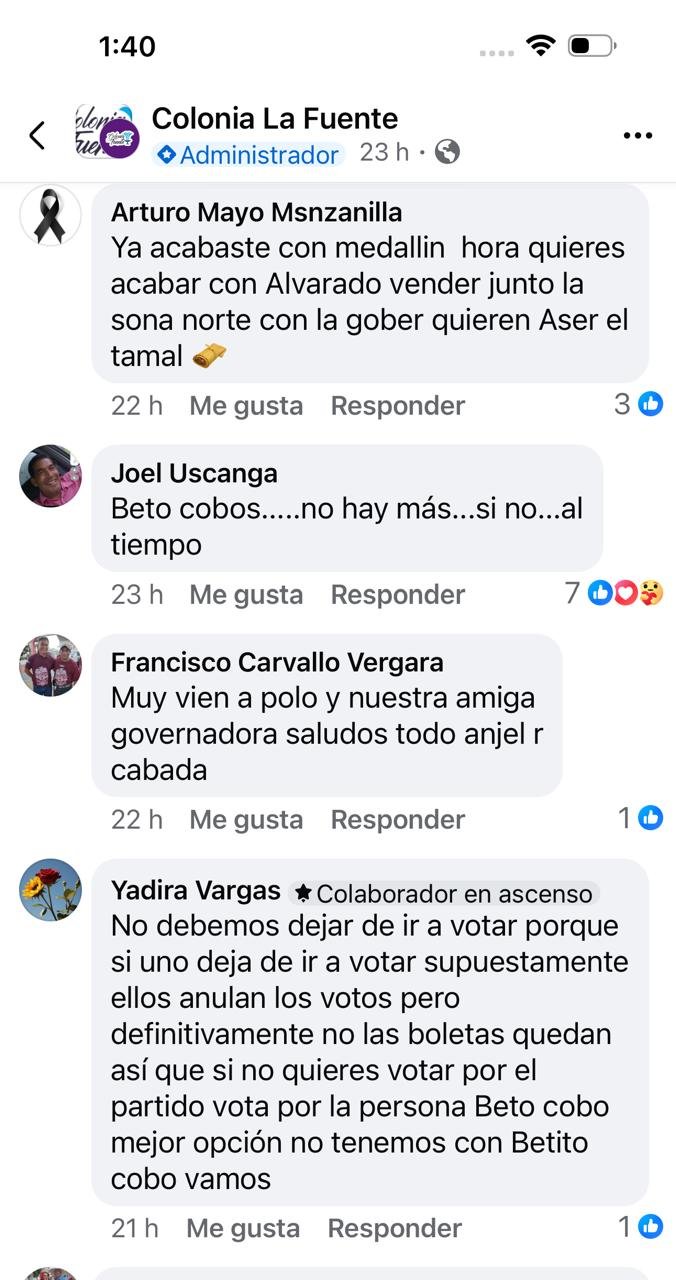Open the three-dot overflow menu

637,136
